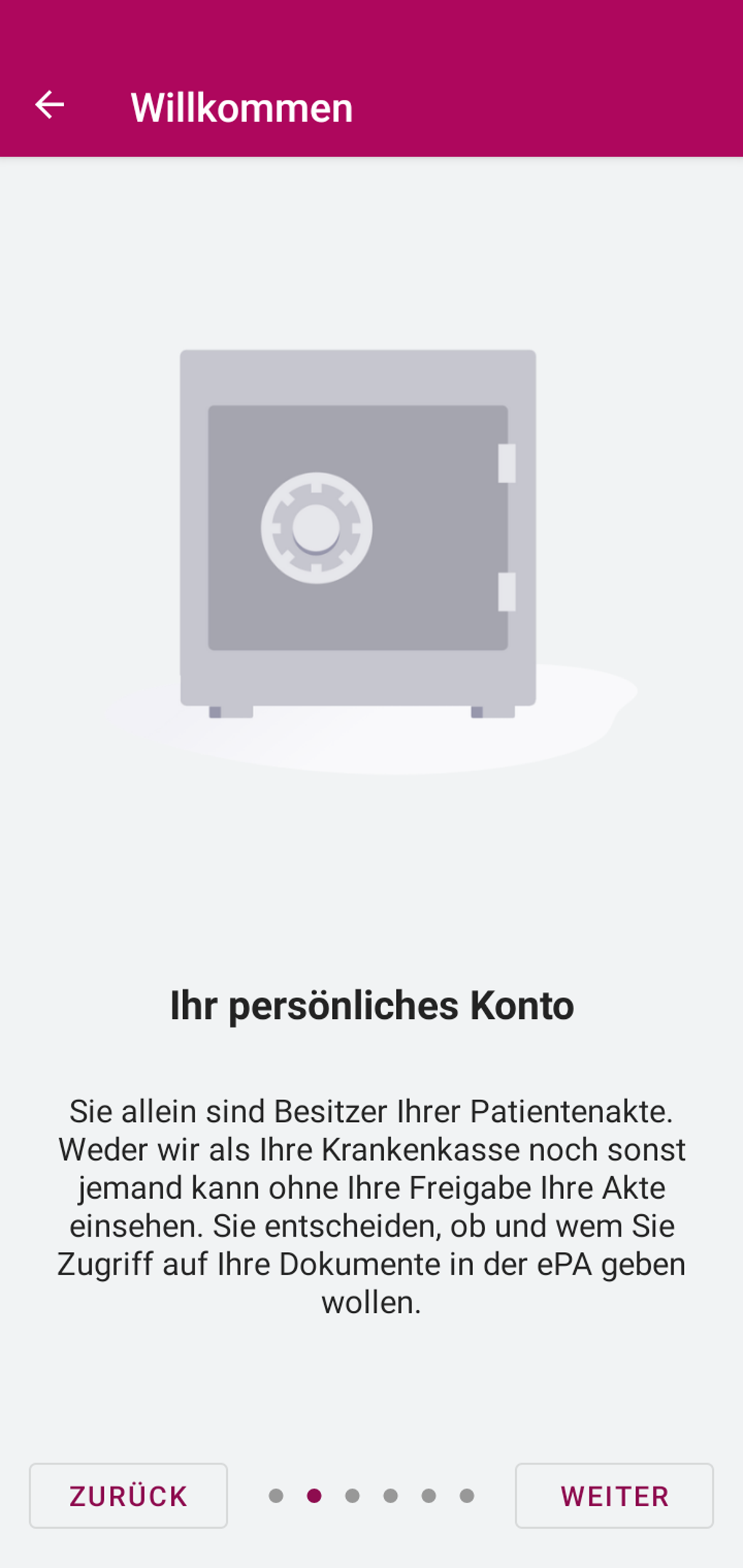The width and height of the screenshot is (743, 1568).
Task: Tap the ZURÜCK button
Action: [x=128, y=1496]
